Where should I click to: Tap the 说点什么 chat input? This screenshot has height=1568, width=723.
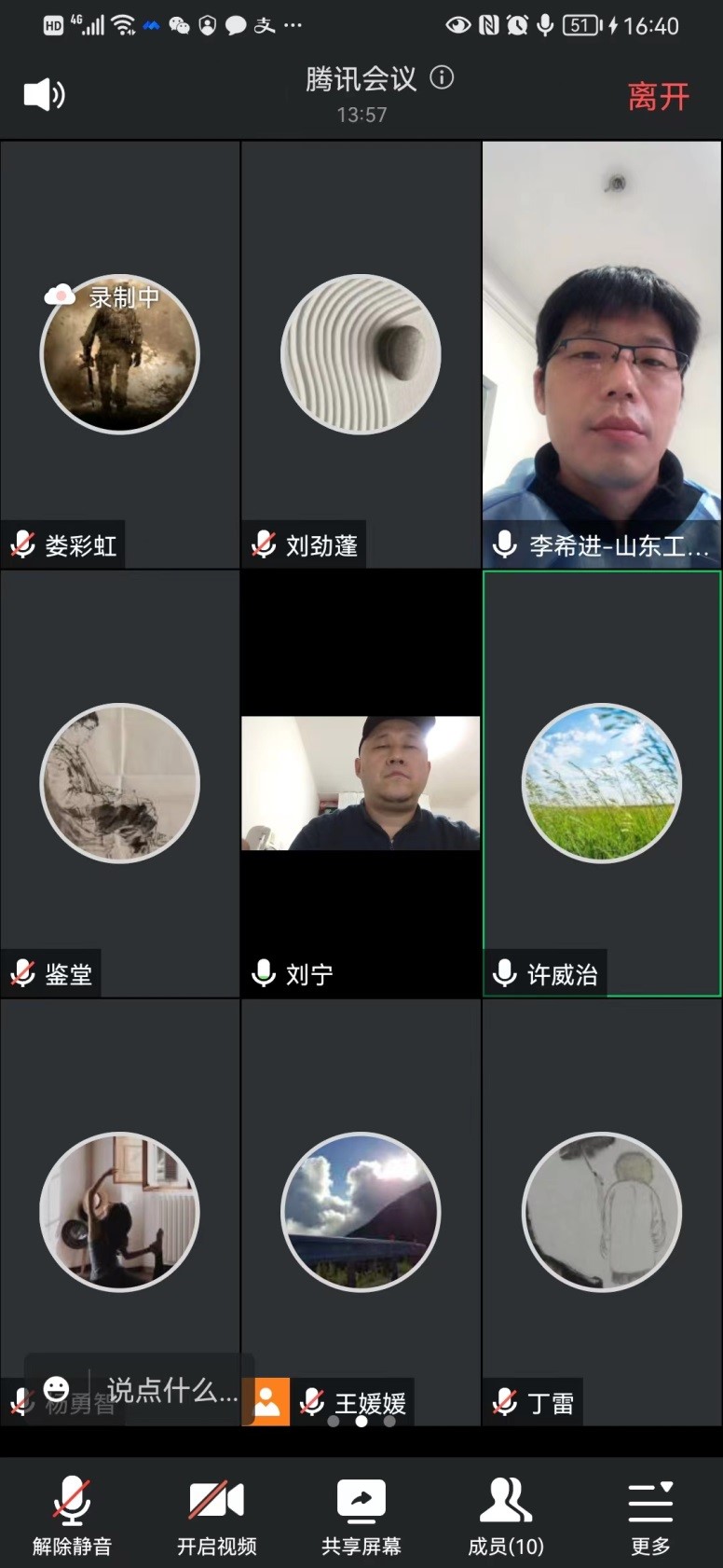pos(172,1390)
